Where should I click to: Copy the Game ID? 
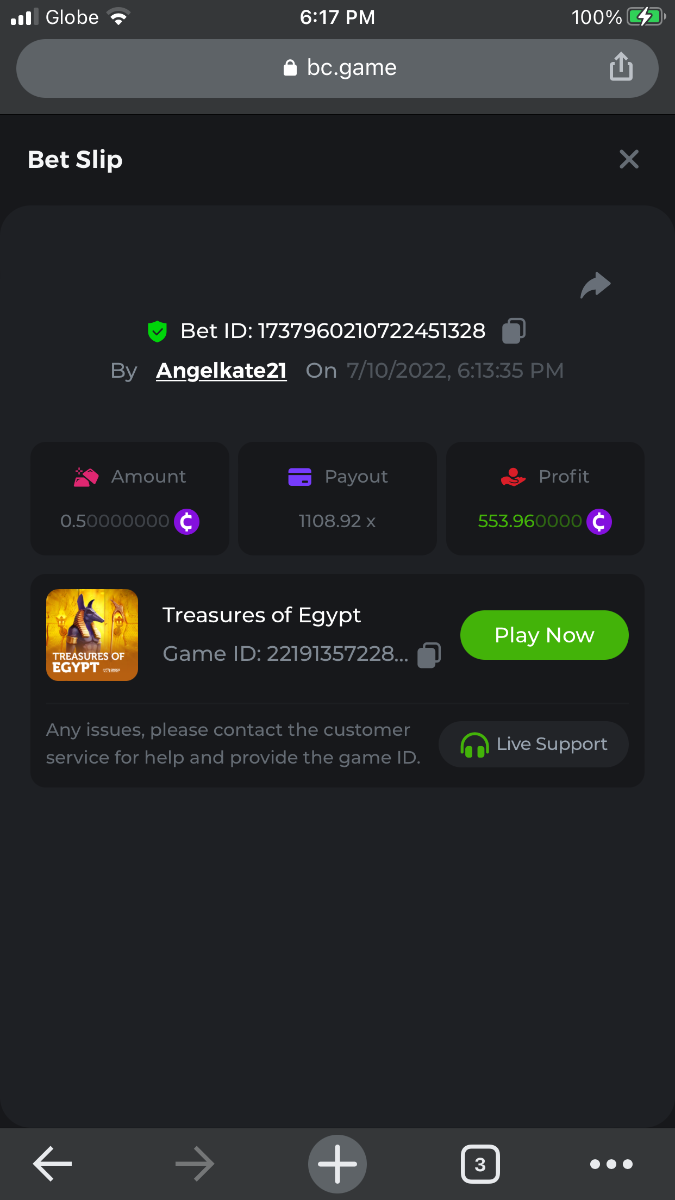coord(429,655)
